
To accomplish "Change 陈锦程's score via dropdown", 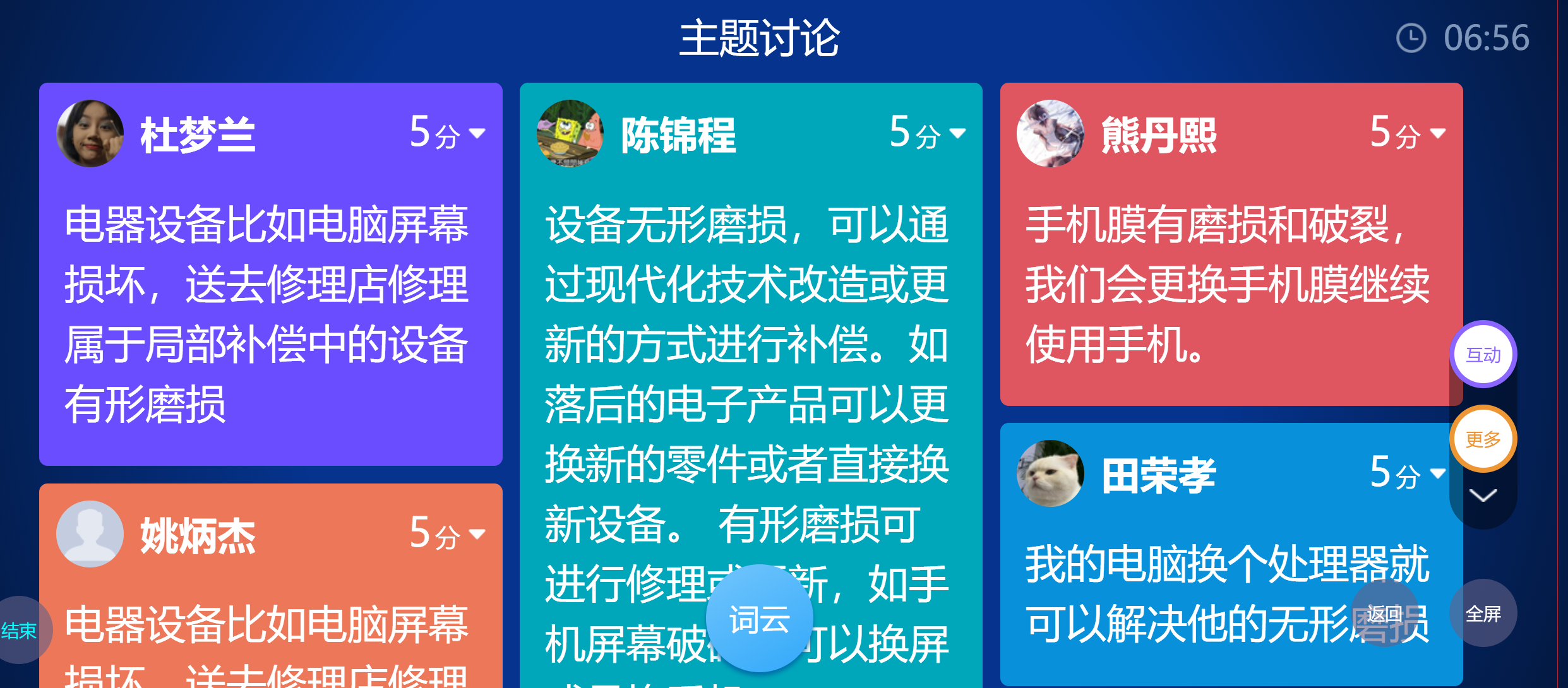I will point(928,134).
